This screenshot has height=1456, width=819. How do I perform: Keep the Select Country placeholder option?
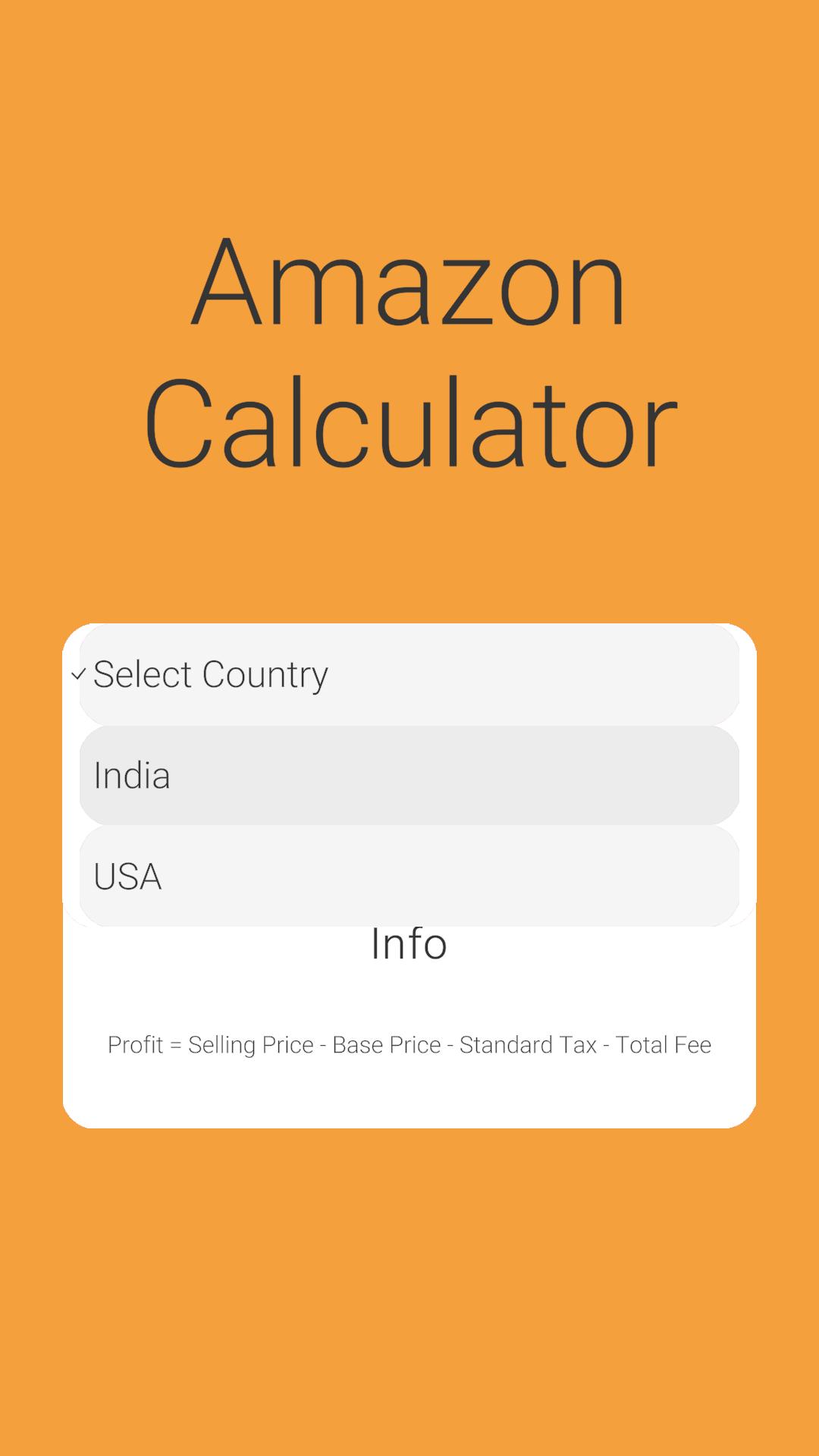pyautogui.click(x=409, y=674)
